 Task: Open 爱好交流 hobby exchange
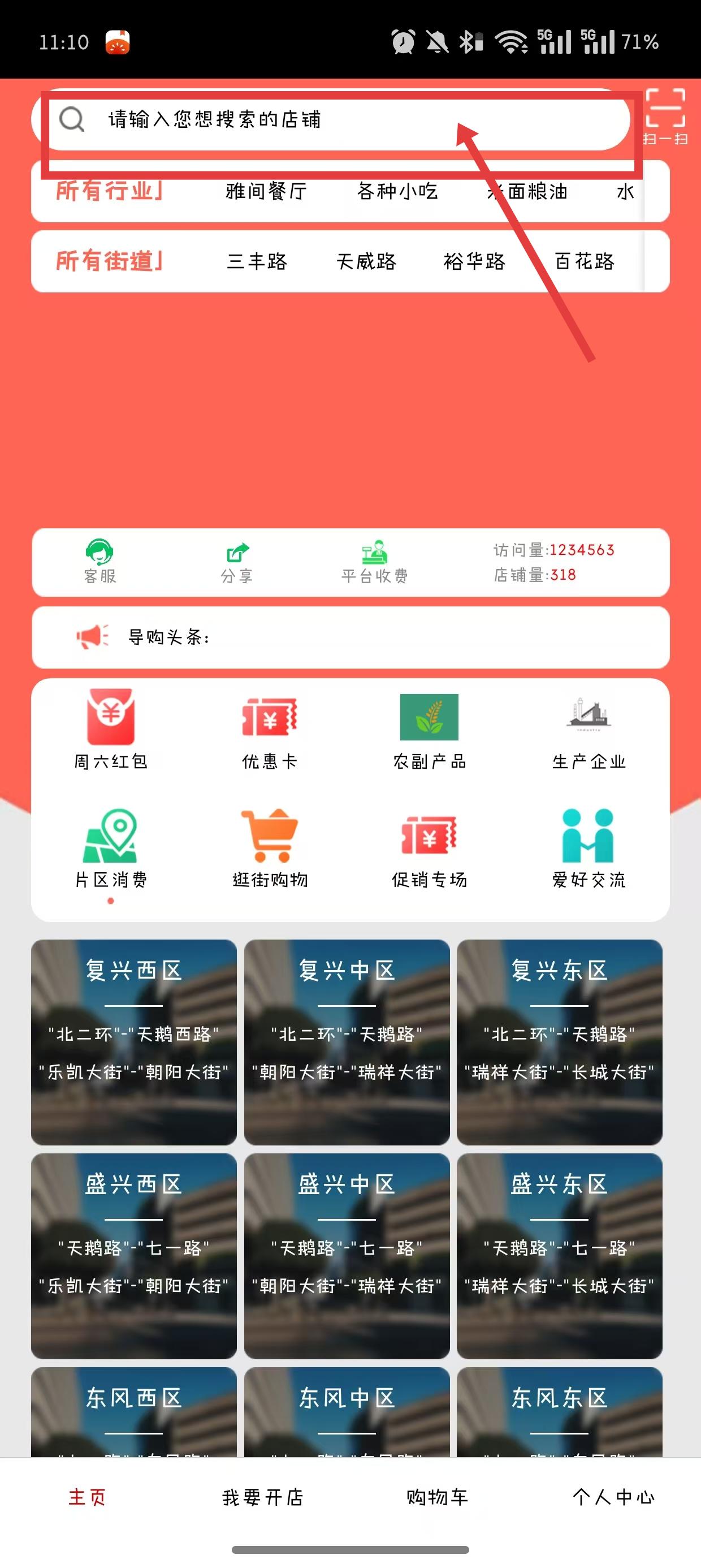pyautogui.click(x=589, y=847)
